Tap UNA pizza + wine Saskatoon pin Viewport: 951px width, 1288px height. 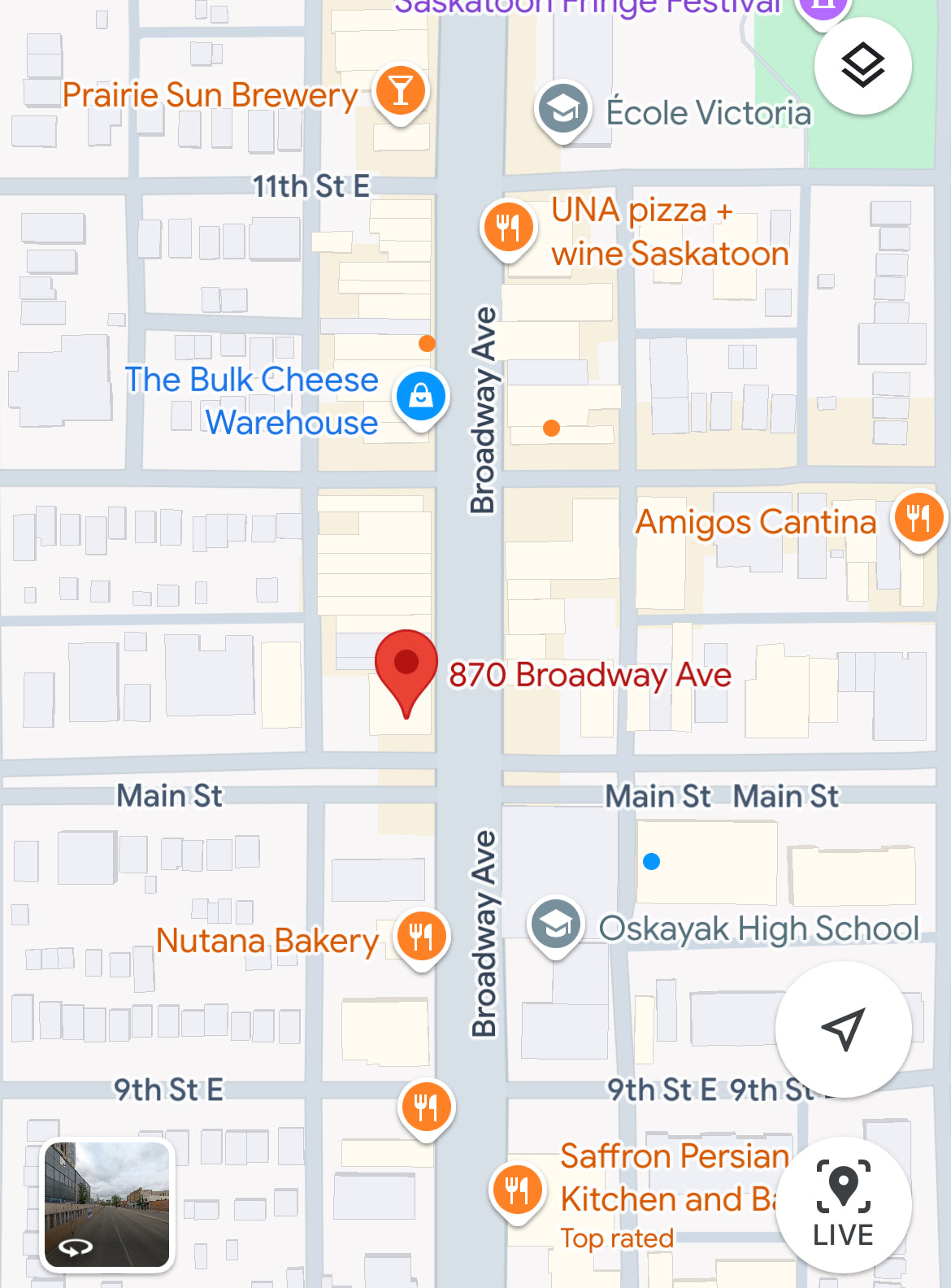click(x=508, y=227)
